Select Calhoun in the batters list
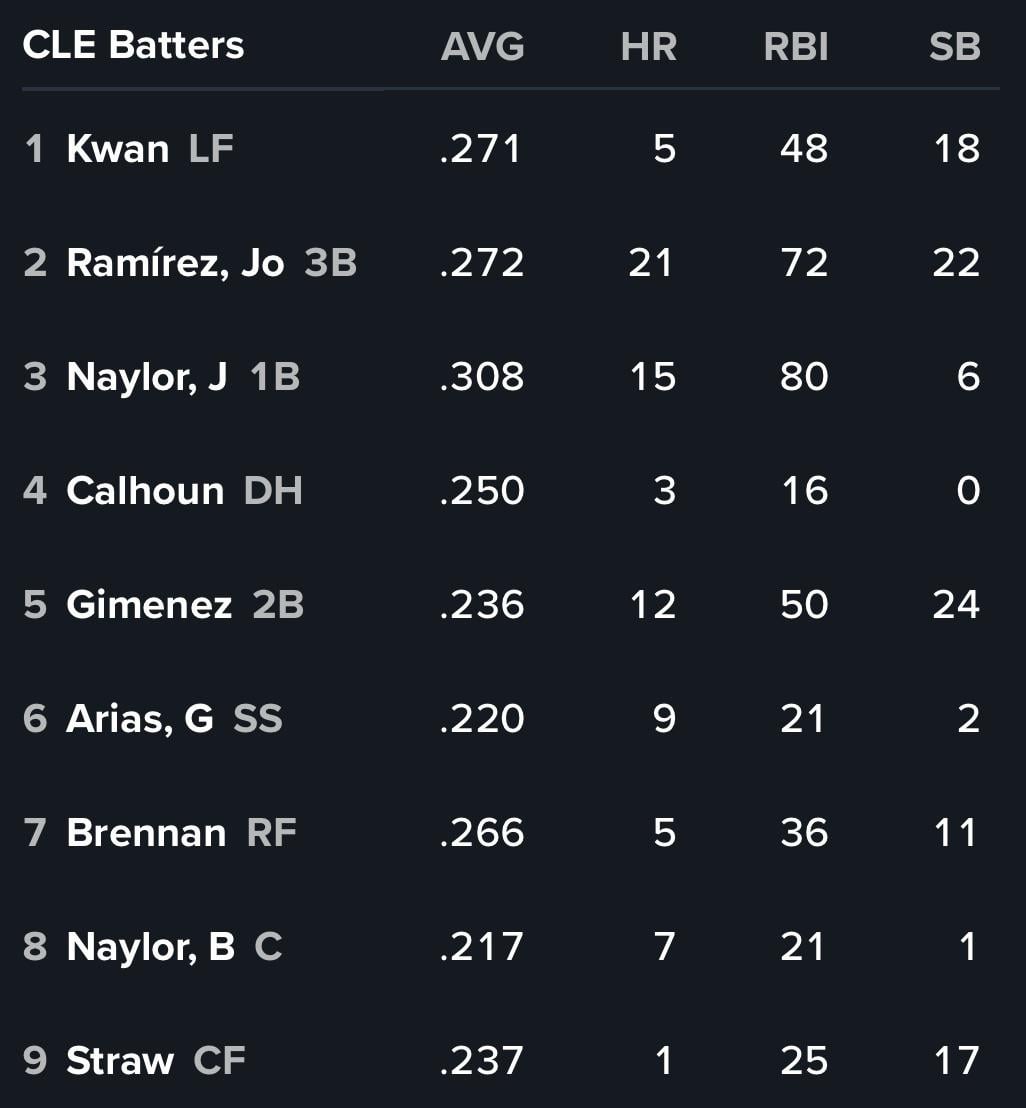This screenshot has height=1108, width=1026. 145,491
